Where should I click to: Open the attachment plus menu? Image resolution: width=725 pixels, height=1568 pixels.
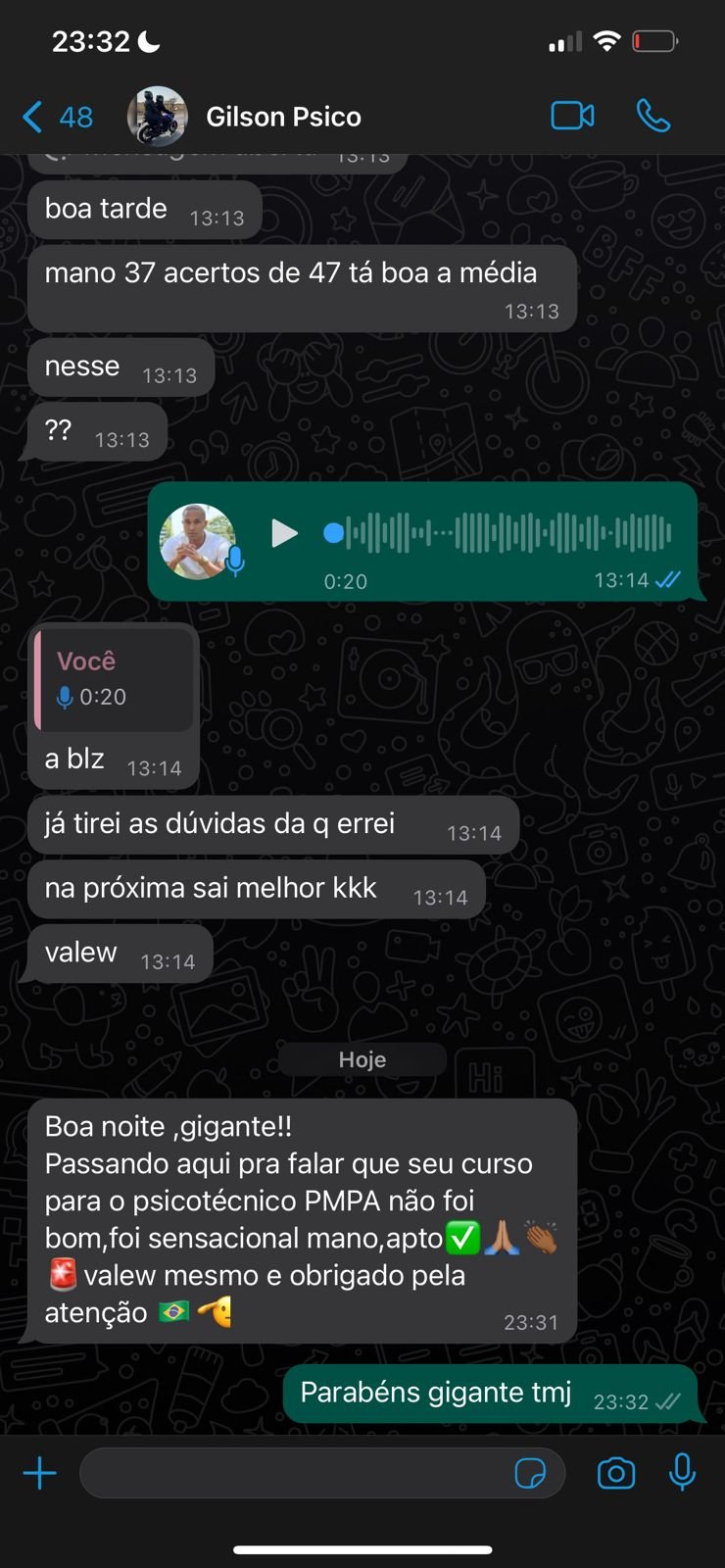tap(40, 1473)
